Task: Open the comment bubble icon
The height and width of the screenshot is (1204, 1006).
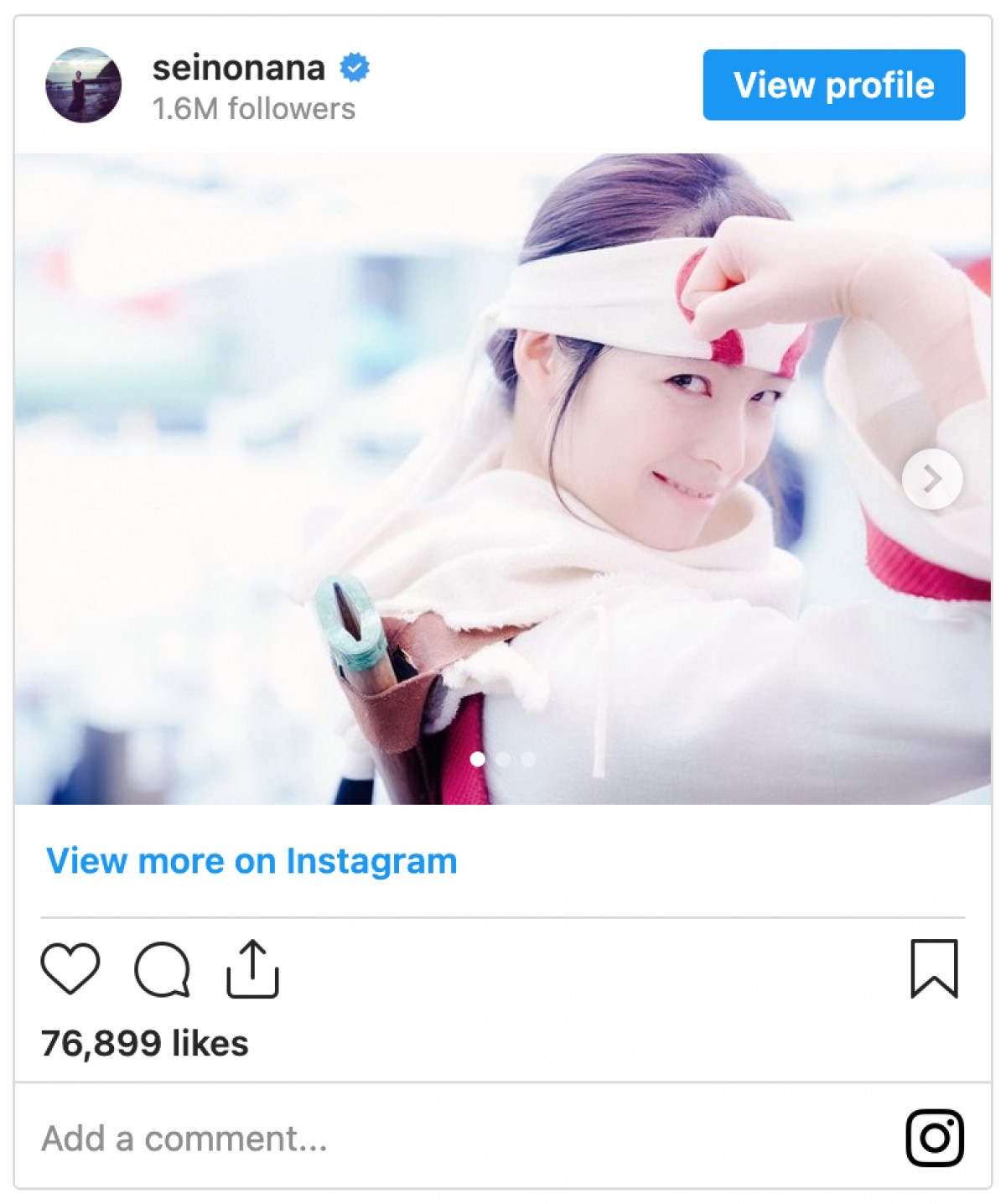Action: coord(162,969)
